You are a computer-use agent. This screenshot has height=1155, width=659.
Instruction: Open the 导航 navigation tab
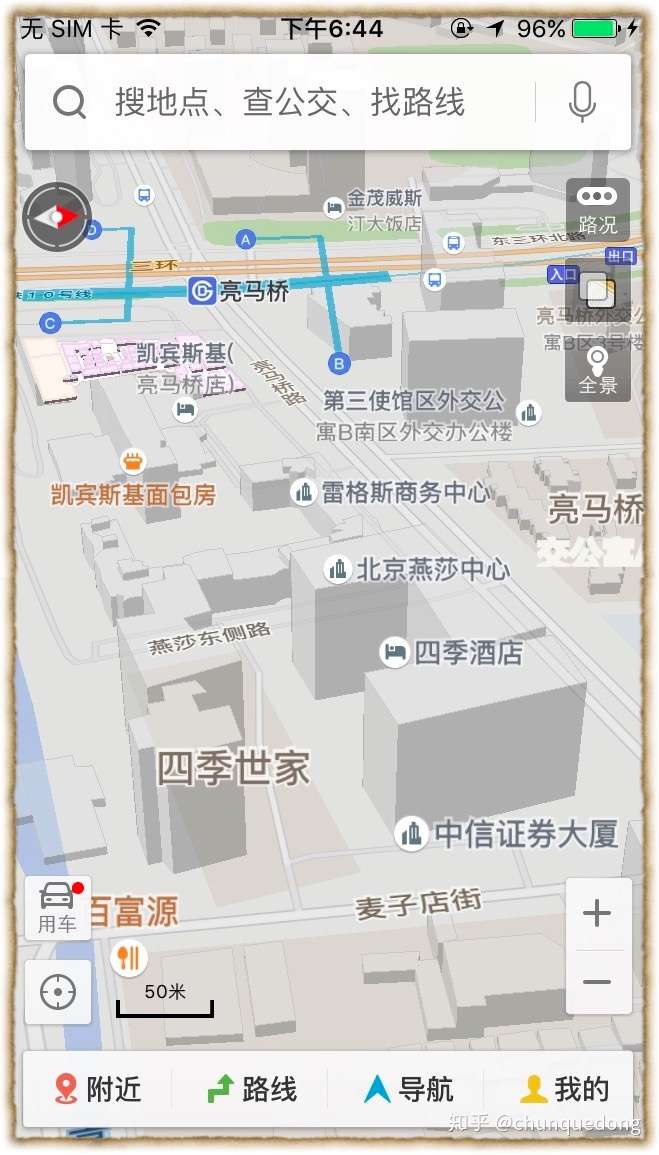point(409,1089)
